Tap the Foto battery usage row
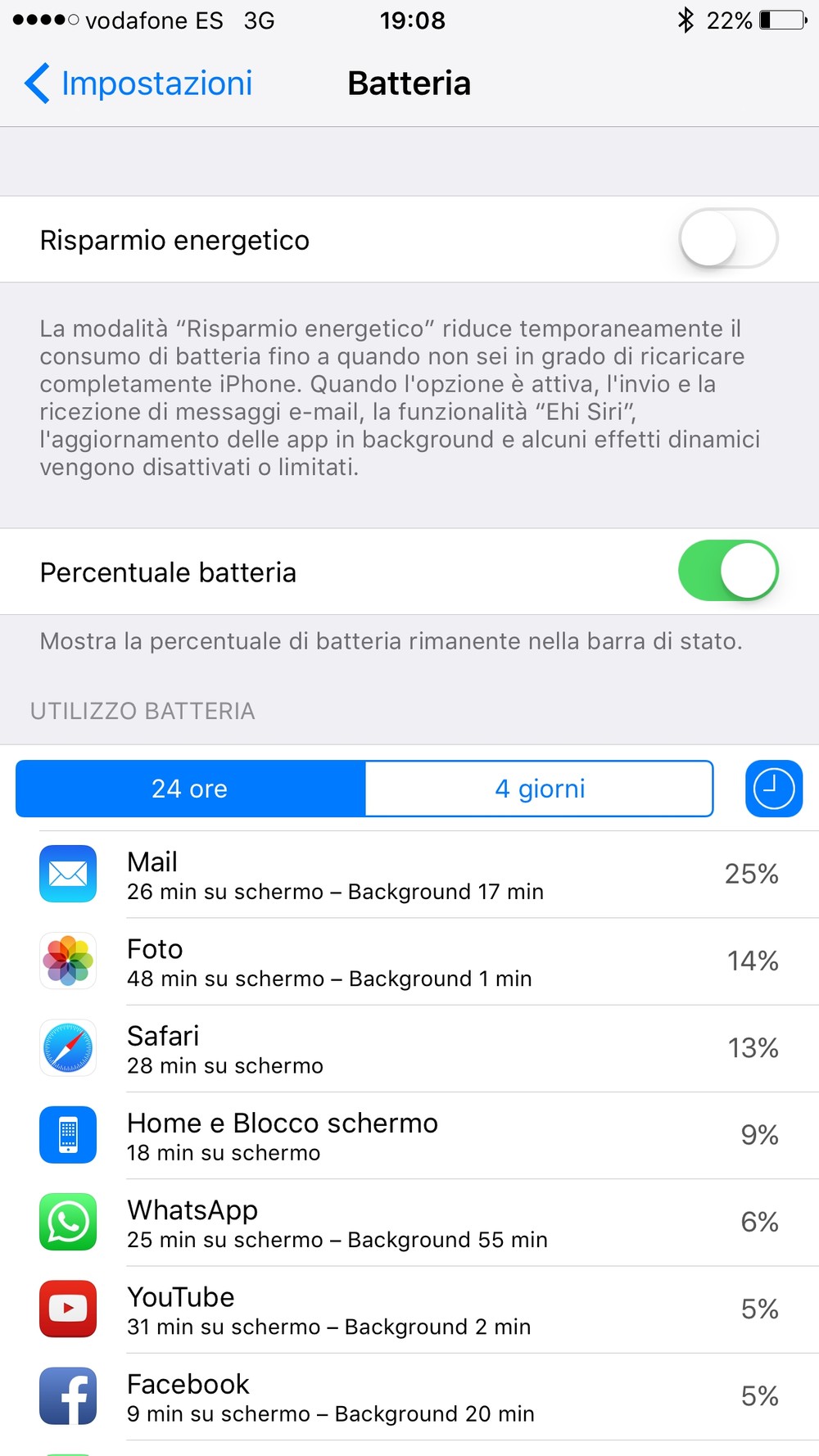Viewport: 819px width, 1456px height. 409,961
